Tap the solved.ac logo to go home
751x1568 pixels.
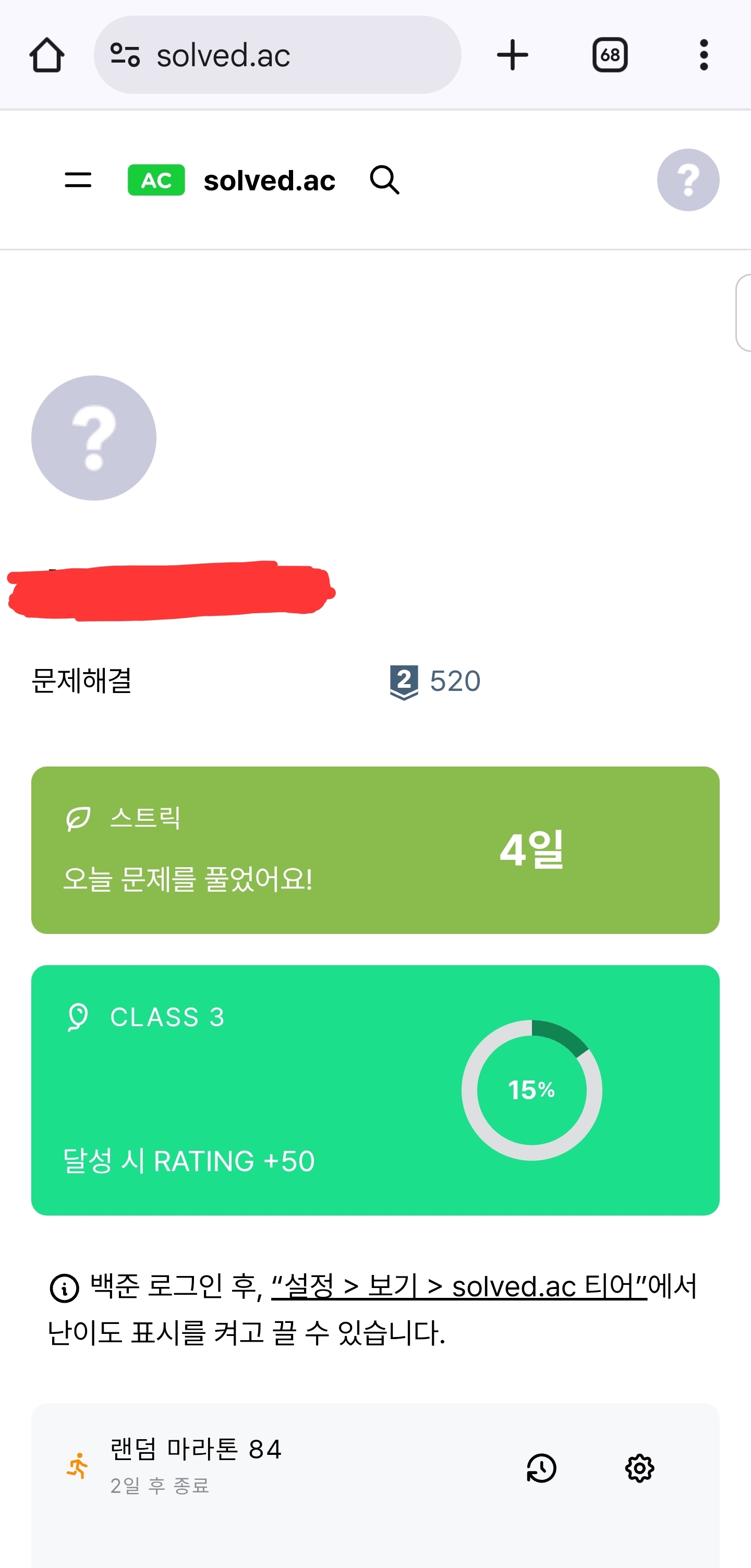click(232, 180)
